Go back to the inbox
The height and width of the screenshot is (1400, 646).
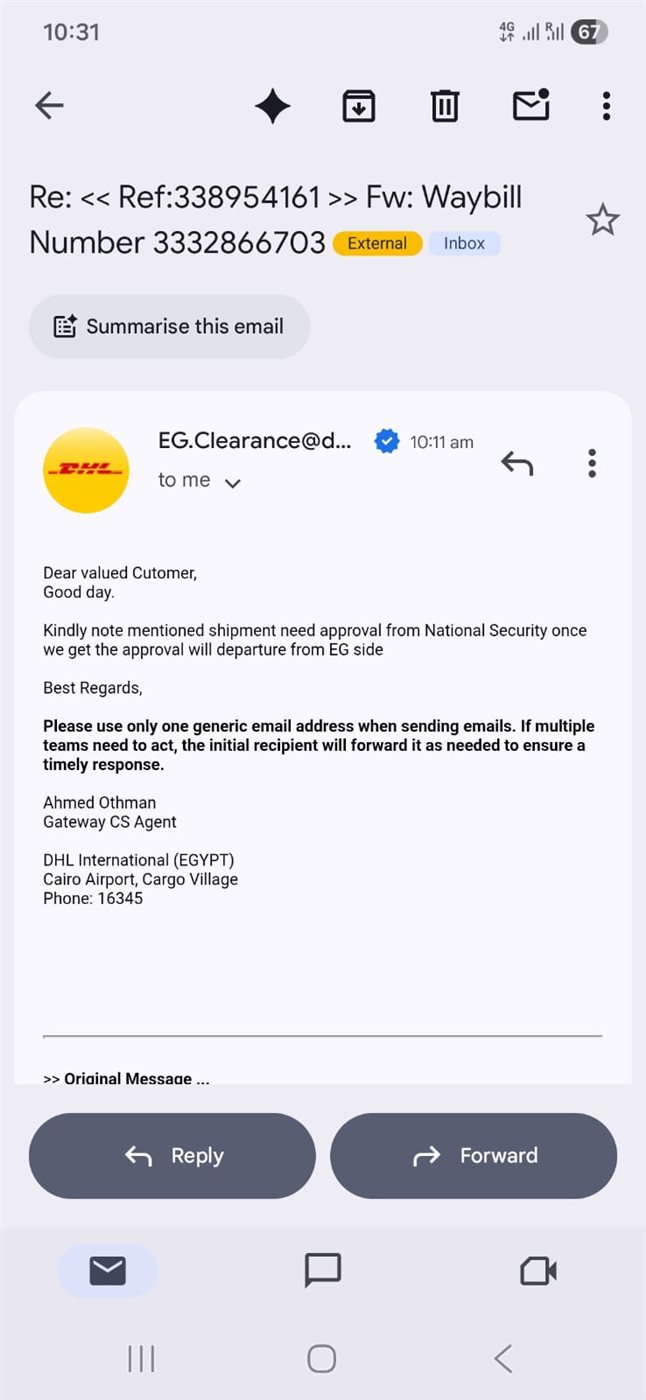click(49, 106)
